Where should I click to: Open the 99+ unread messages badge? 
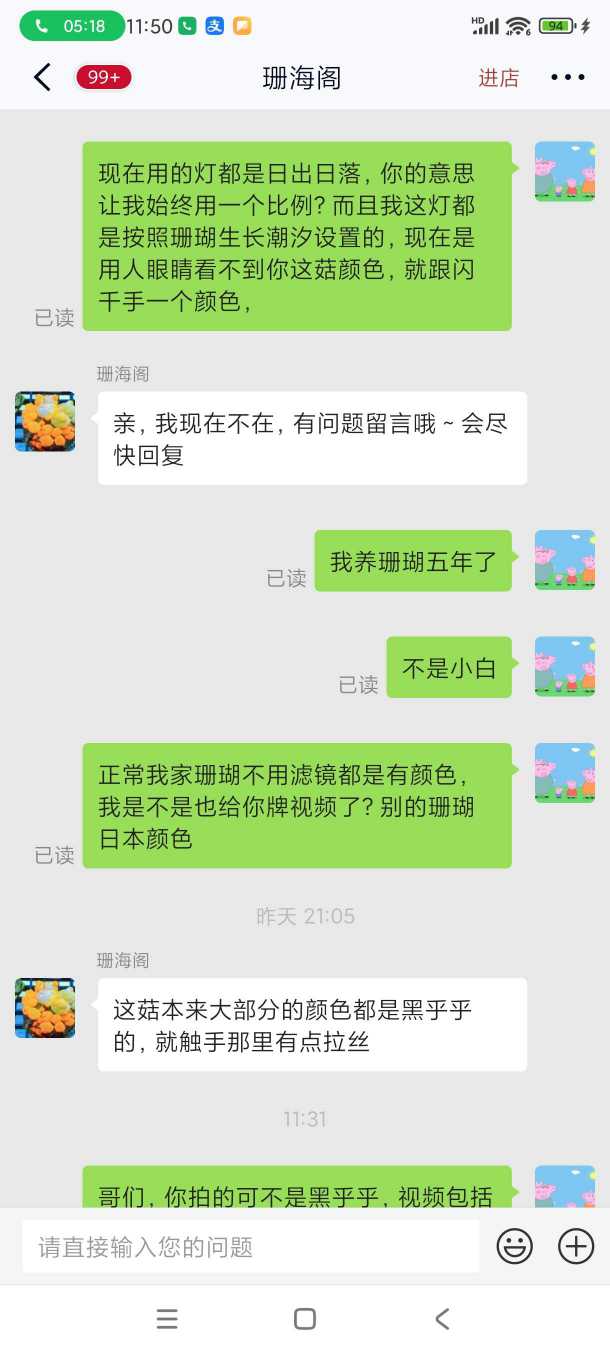coord(104,78)
